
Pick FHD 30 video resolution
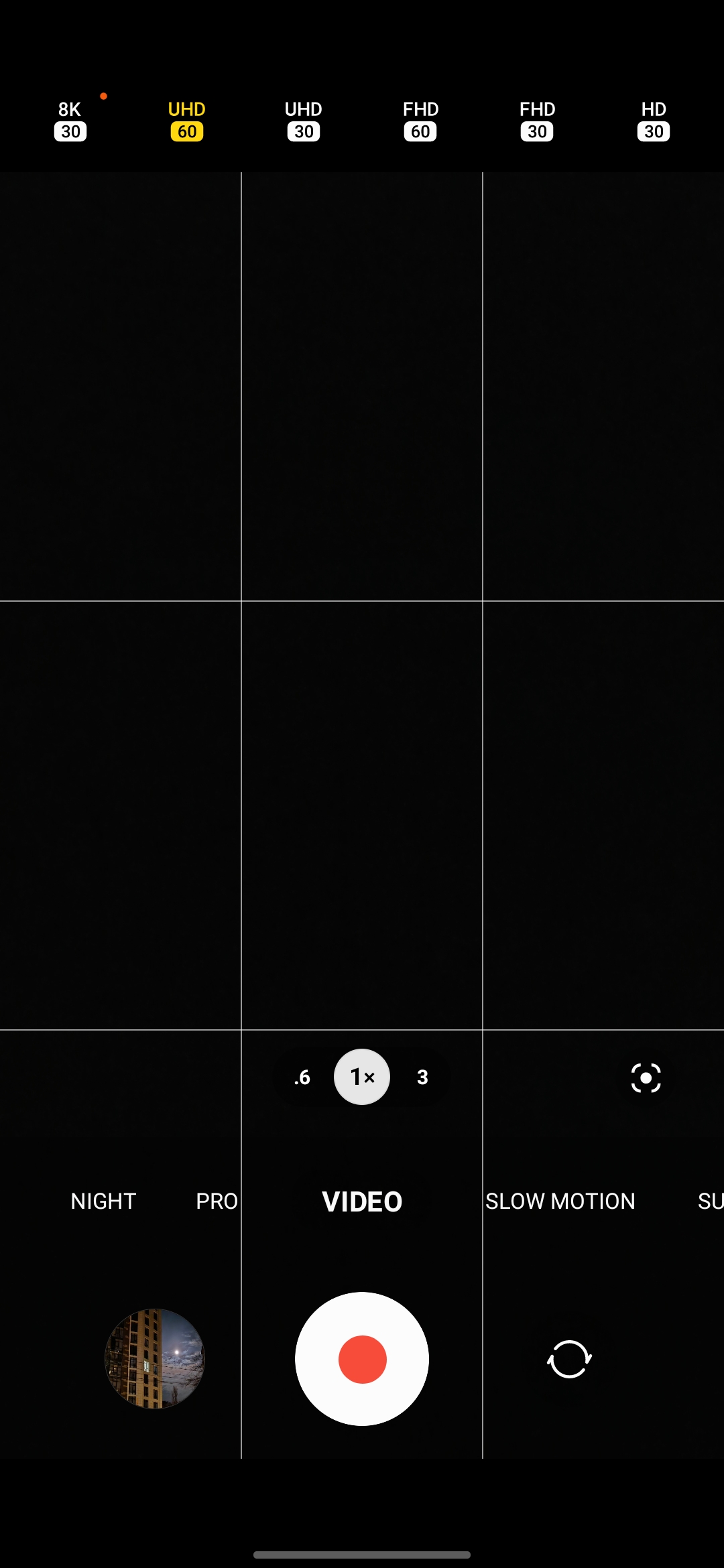(537, 121)
